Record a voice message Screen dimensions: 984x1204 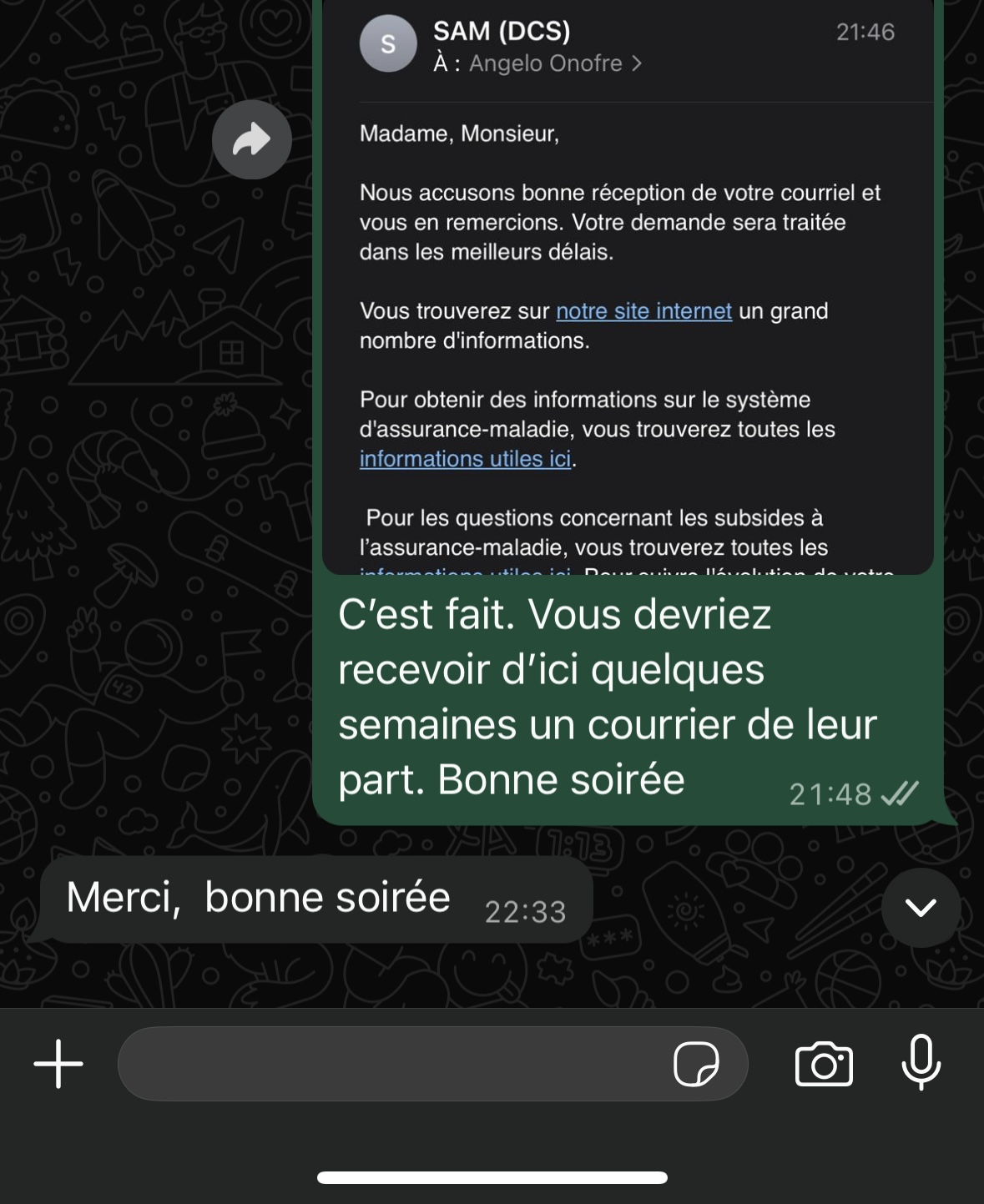click(921, 1062)
